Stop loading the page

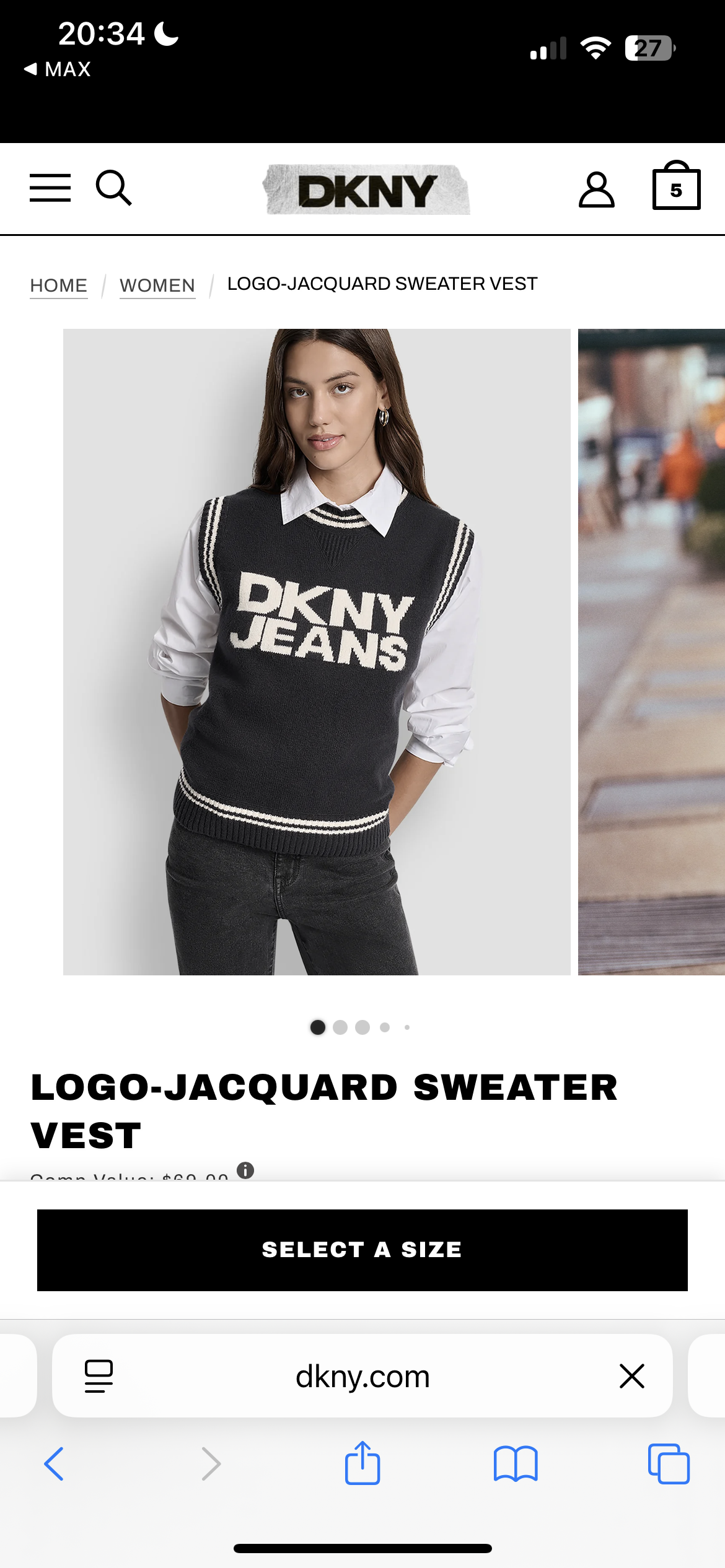631,1376
